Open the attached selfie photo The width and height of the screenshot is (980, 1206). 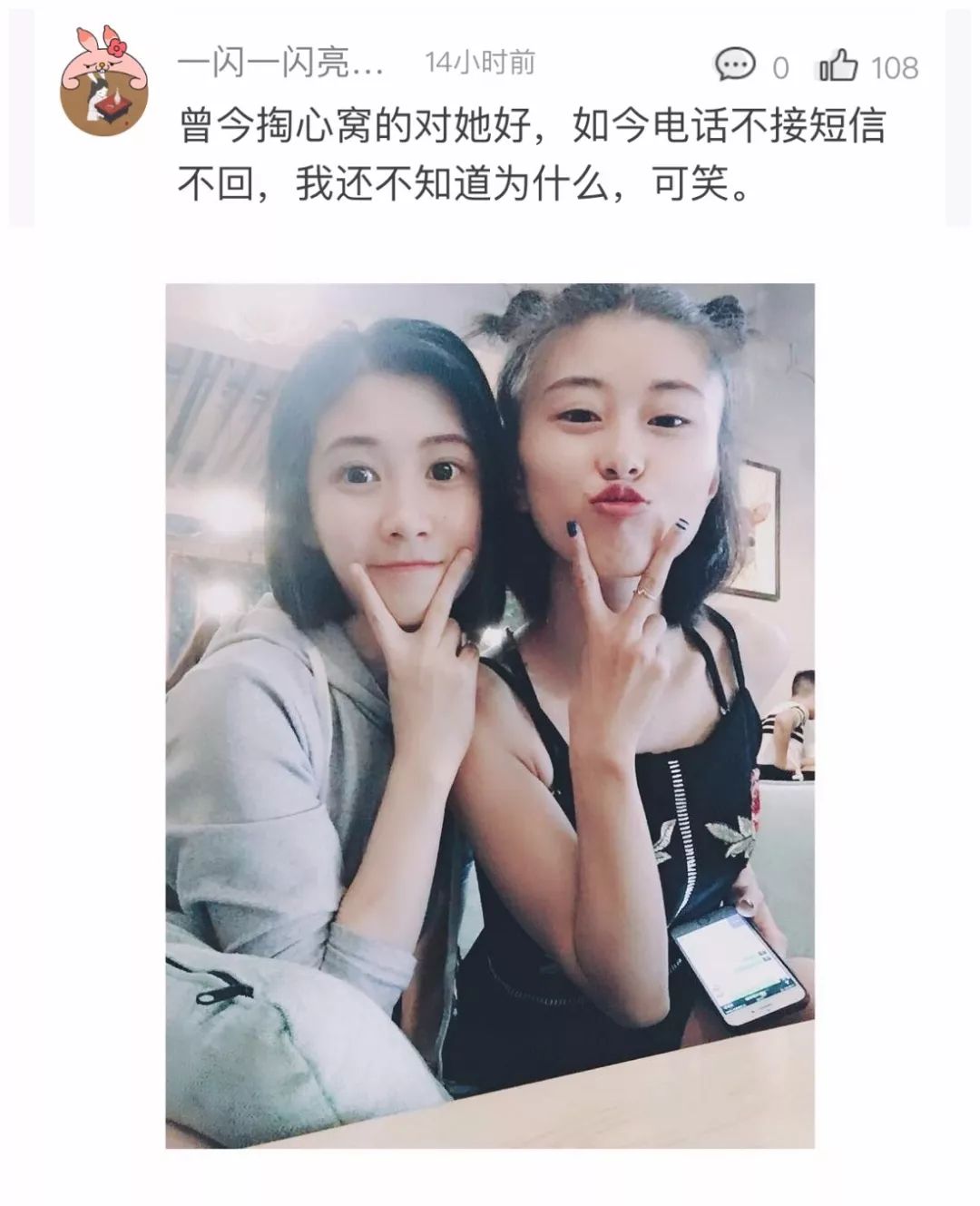(x=490, y=715)
